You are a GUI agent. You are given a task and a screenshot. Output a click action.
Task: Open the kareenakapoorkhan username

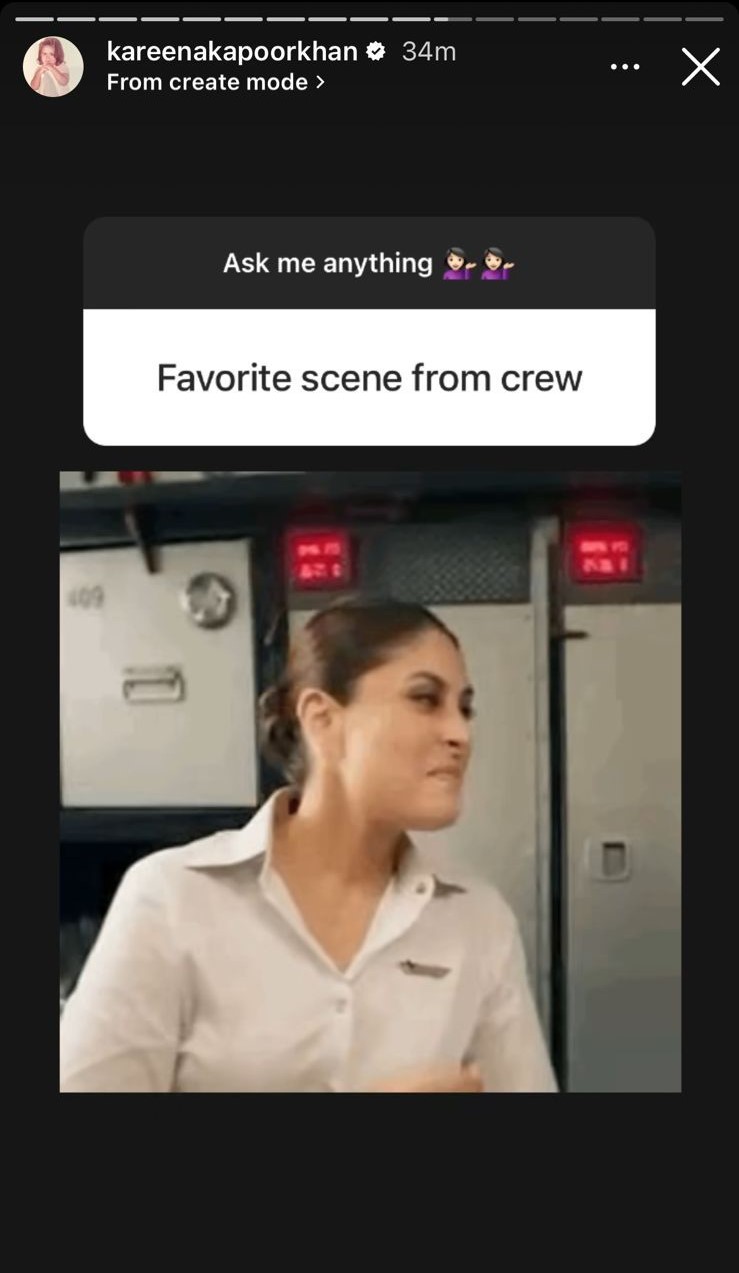[232, 52]
